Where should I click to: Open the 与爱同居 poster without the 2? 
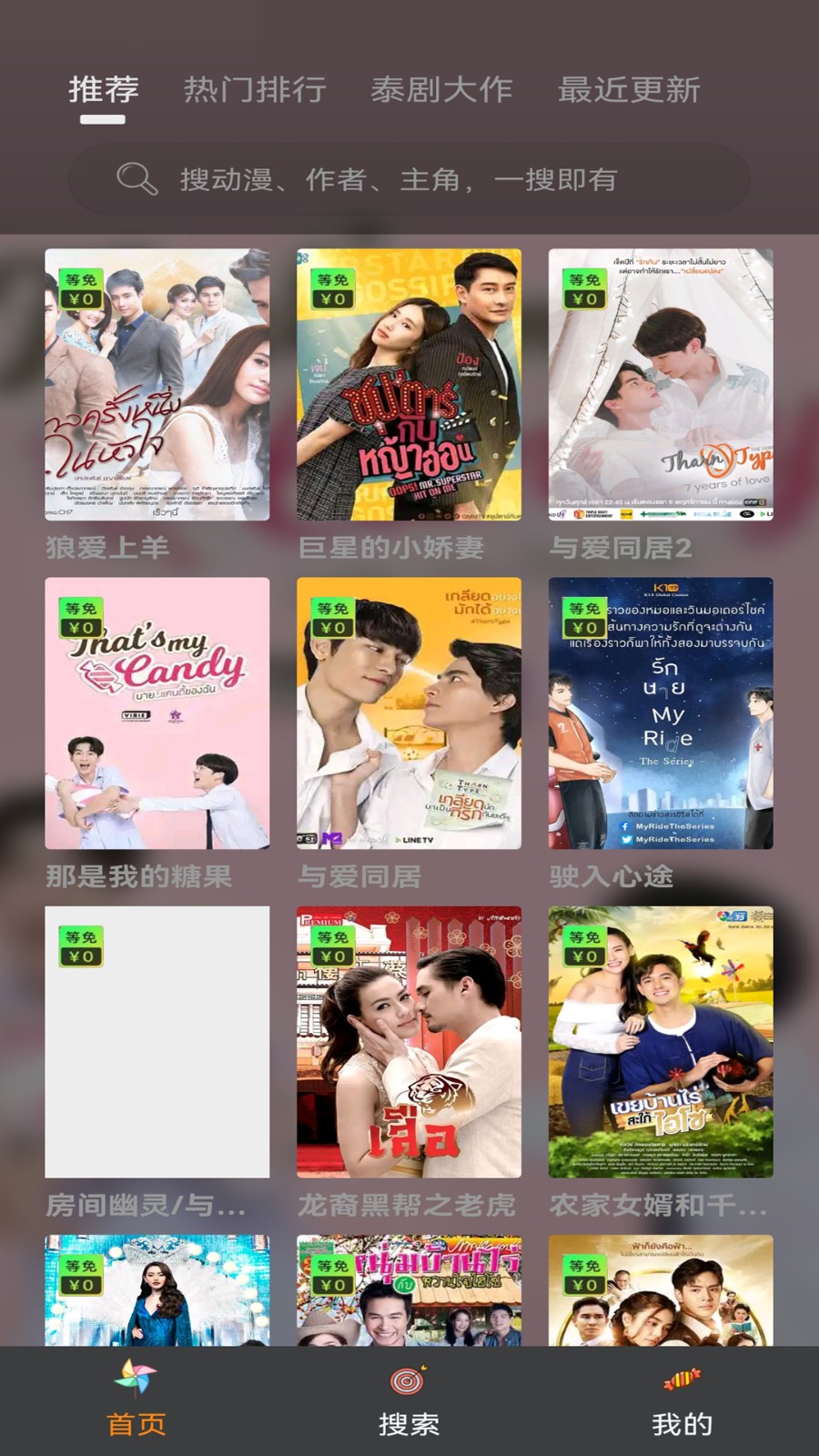(409, 713)
